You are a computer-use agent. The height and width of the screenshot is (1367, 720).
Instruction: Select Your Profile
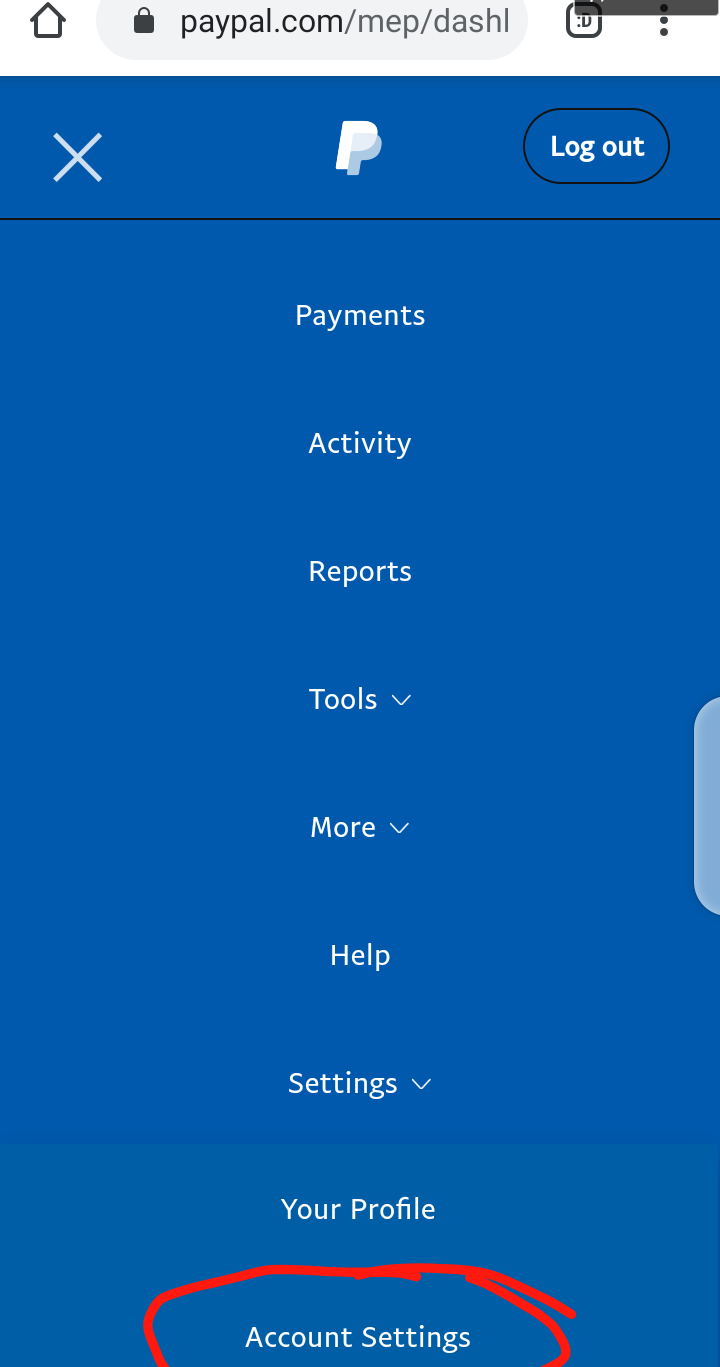click(358, 1209)
